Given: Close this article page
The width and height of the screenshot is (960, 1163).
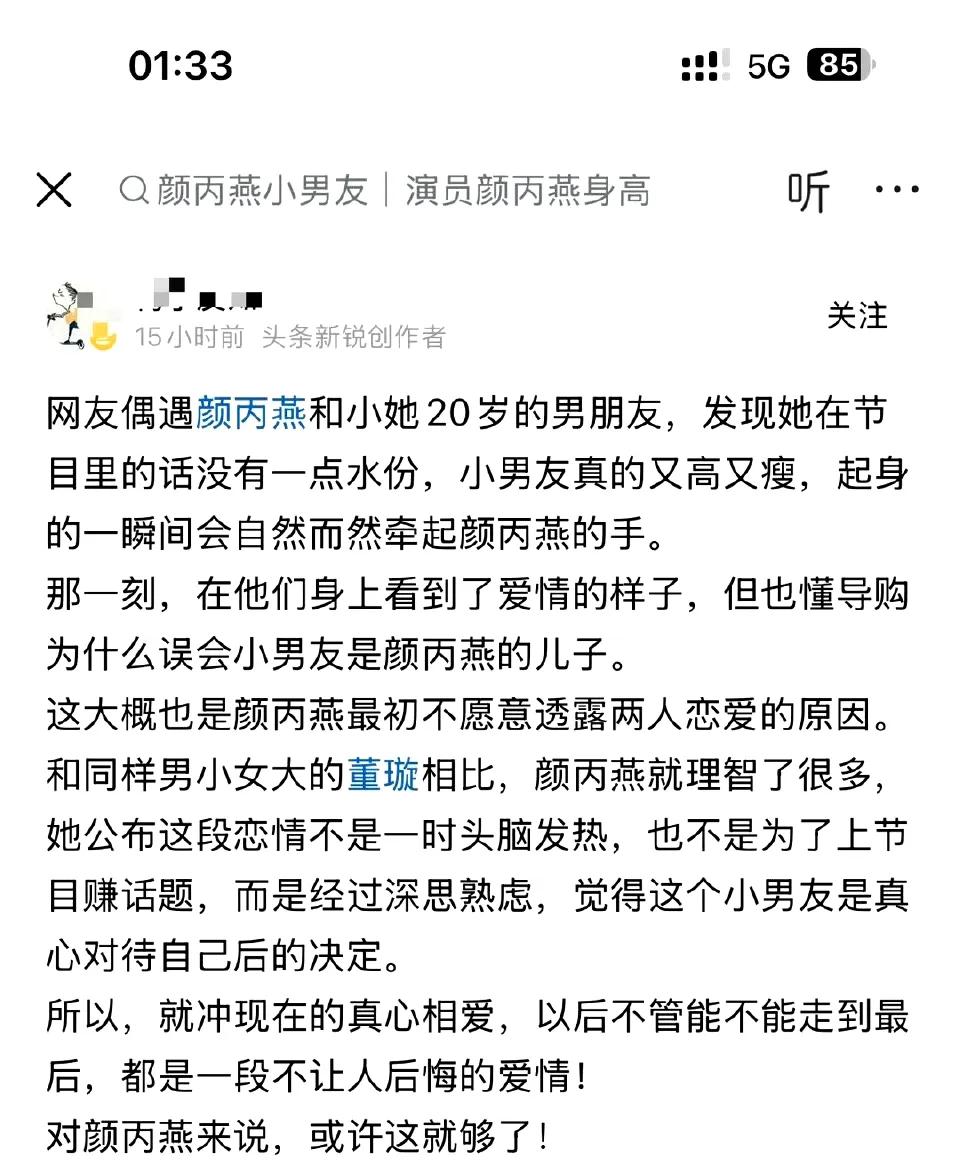Looking at the screenshot, I should 54,189.
